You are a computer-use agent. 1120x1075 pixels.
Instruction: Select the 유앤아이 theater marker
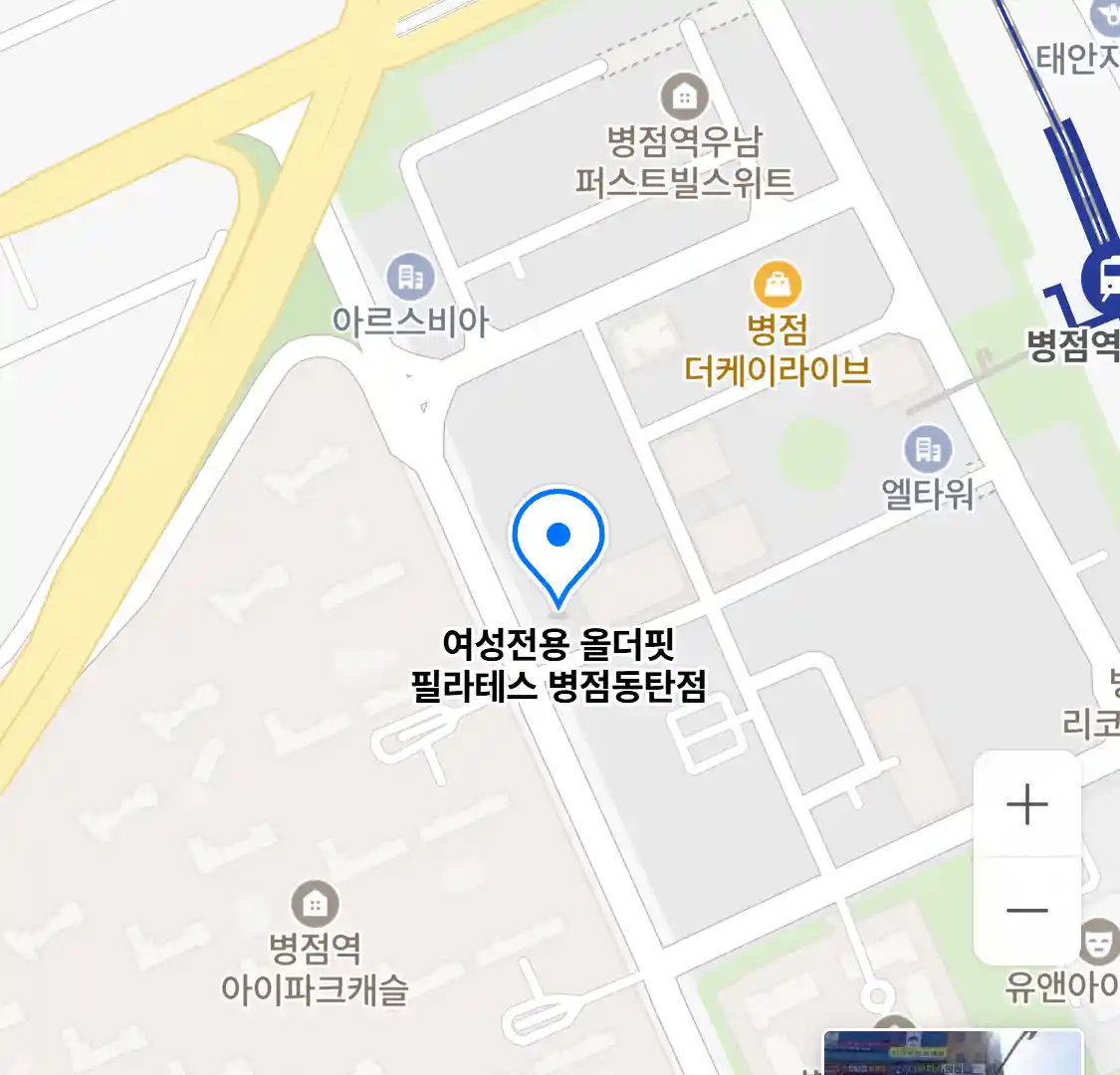pos(1099,941)
